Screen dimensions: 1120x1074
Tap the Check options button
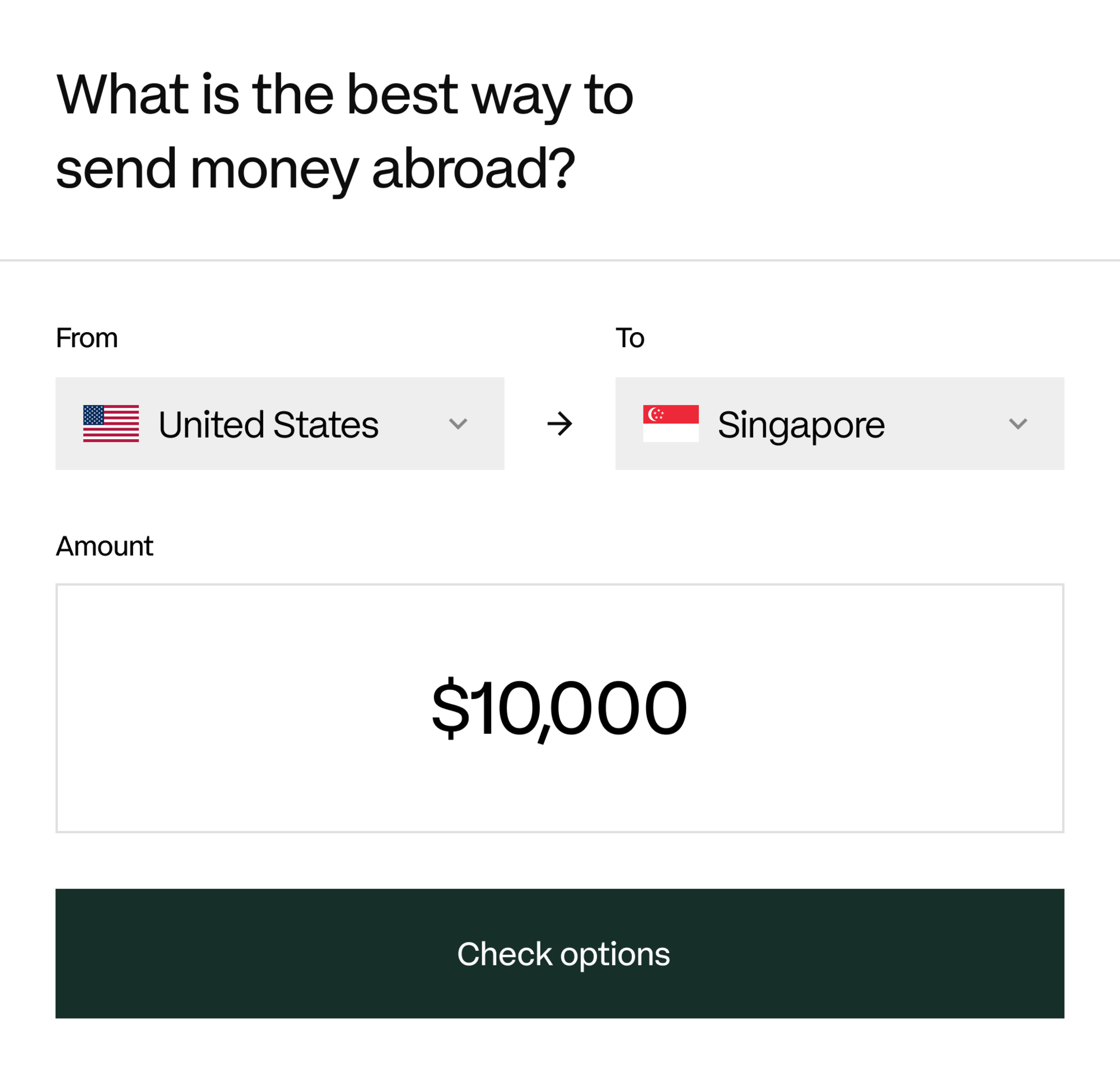pos(559,954)
